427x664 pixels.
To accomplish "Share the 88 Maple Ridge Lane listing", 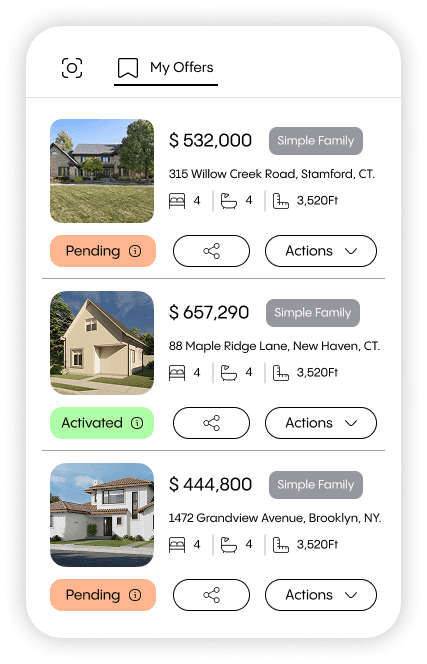I will point(211,423).
